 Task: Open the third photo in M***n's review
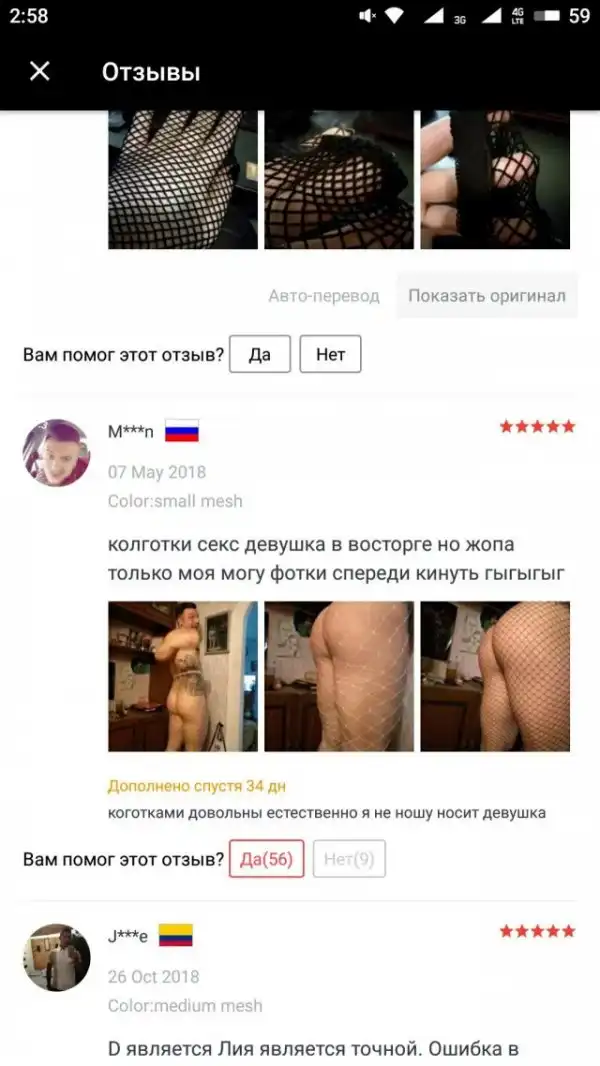click(x=495, y=676)
